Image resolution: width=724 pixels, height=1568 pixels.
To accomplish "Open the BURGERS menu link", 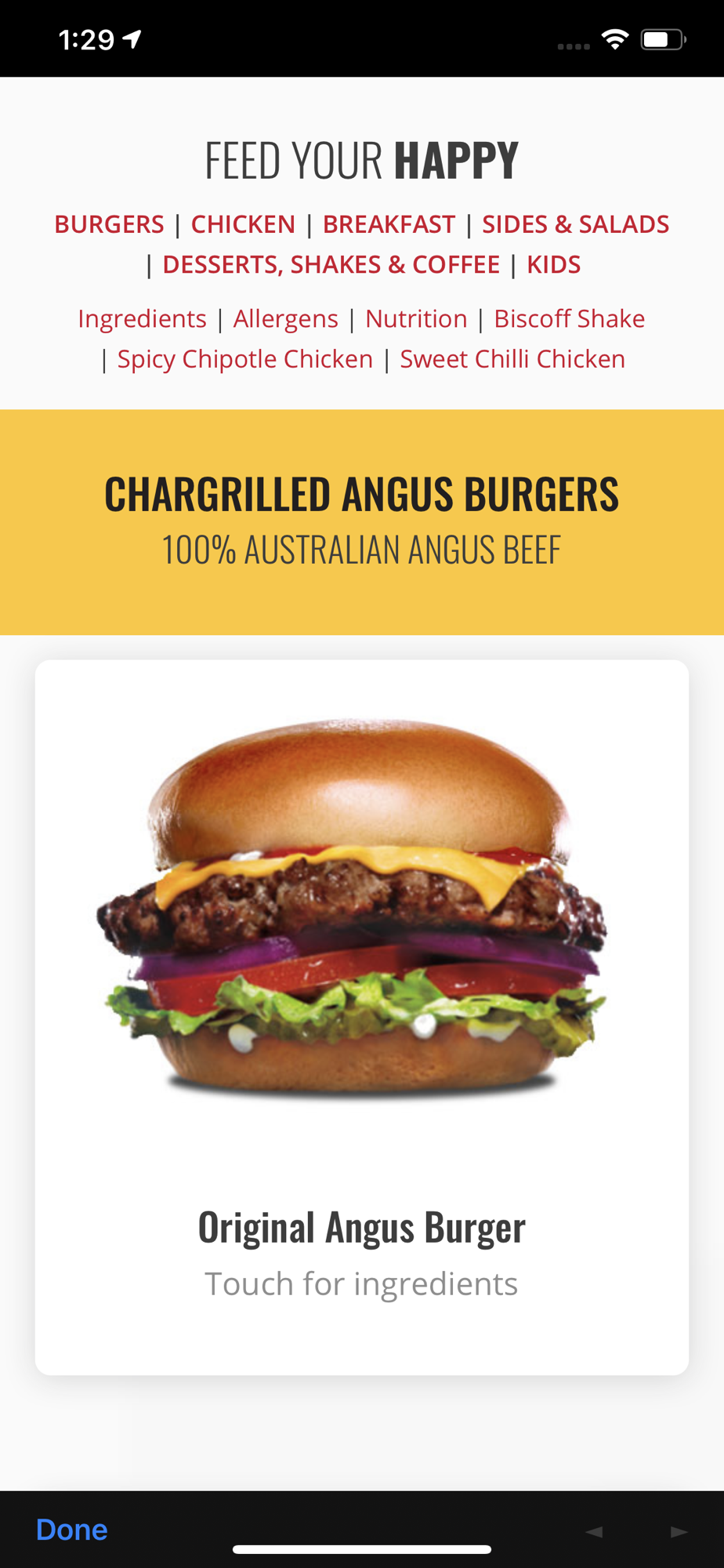I will pos(109,224).
